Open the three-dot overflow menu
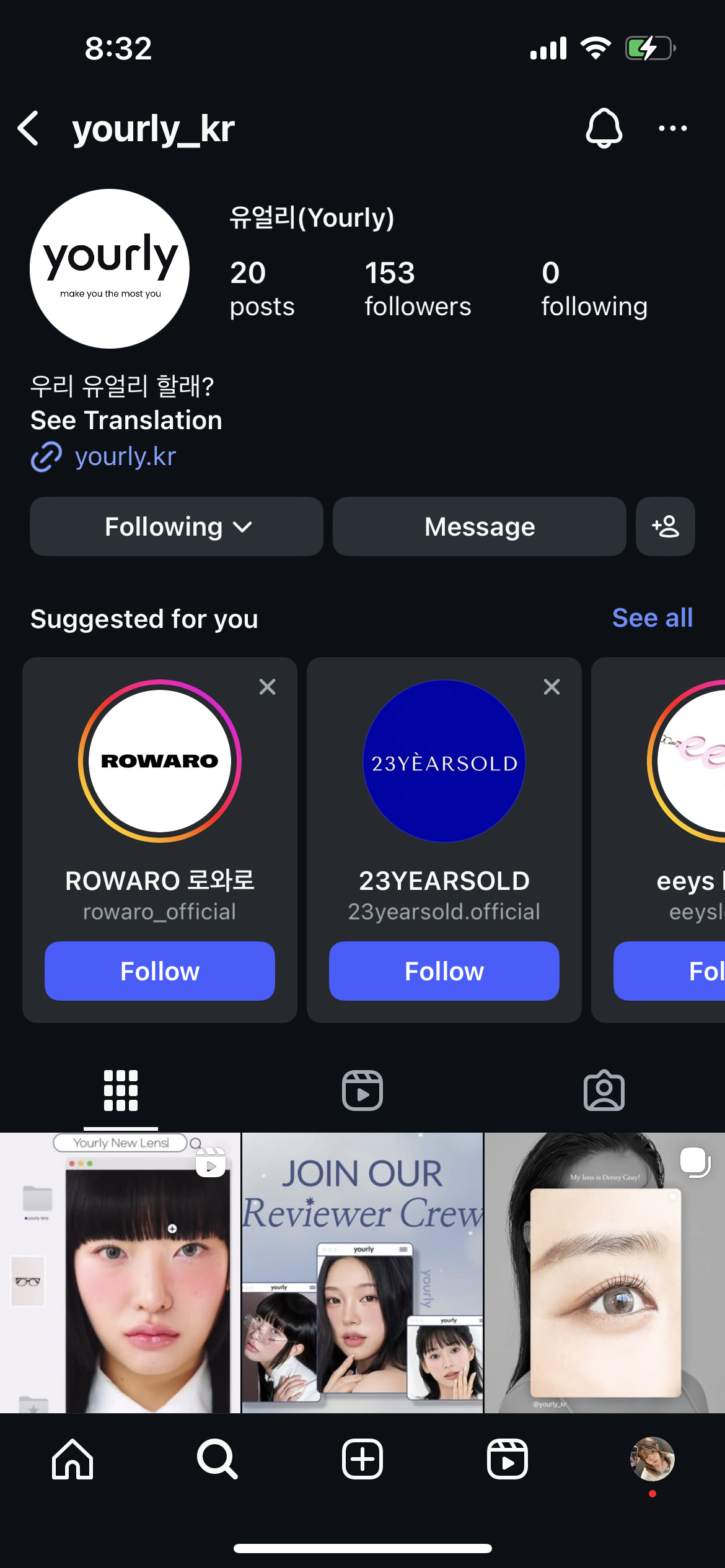Screen dimensions: 725x1568 (x=672, y=128)
